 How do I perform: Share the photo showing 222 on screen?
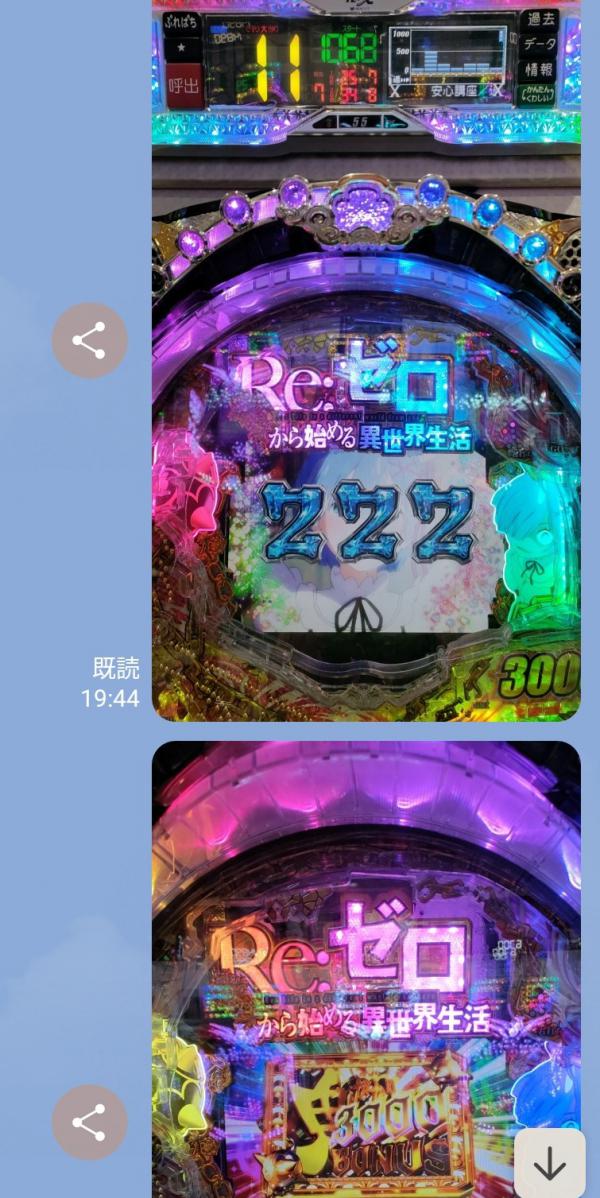89,341
